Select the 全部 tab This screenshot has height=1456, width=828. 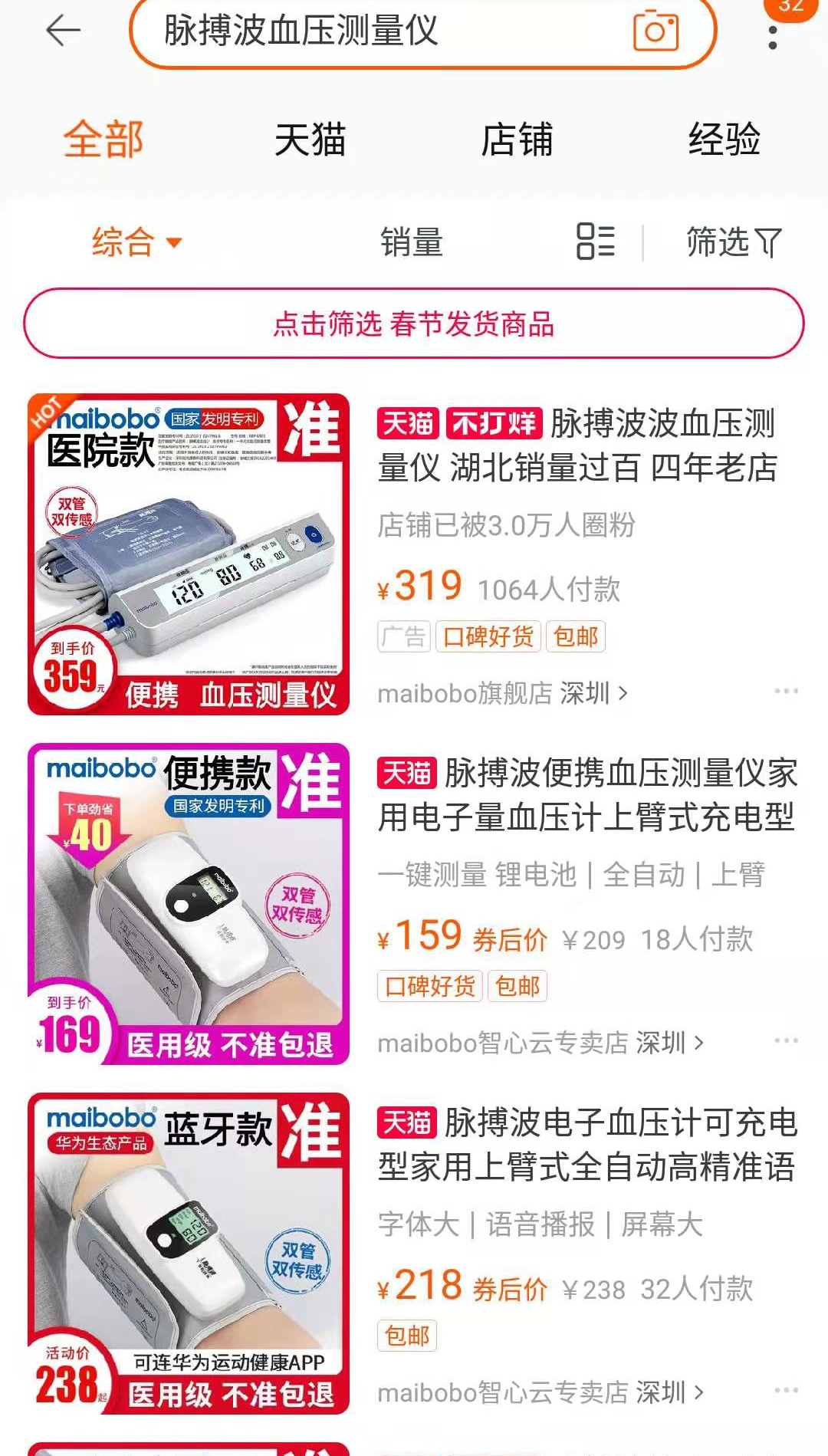[x=103, y=140]
